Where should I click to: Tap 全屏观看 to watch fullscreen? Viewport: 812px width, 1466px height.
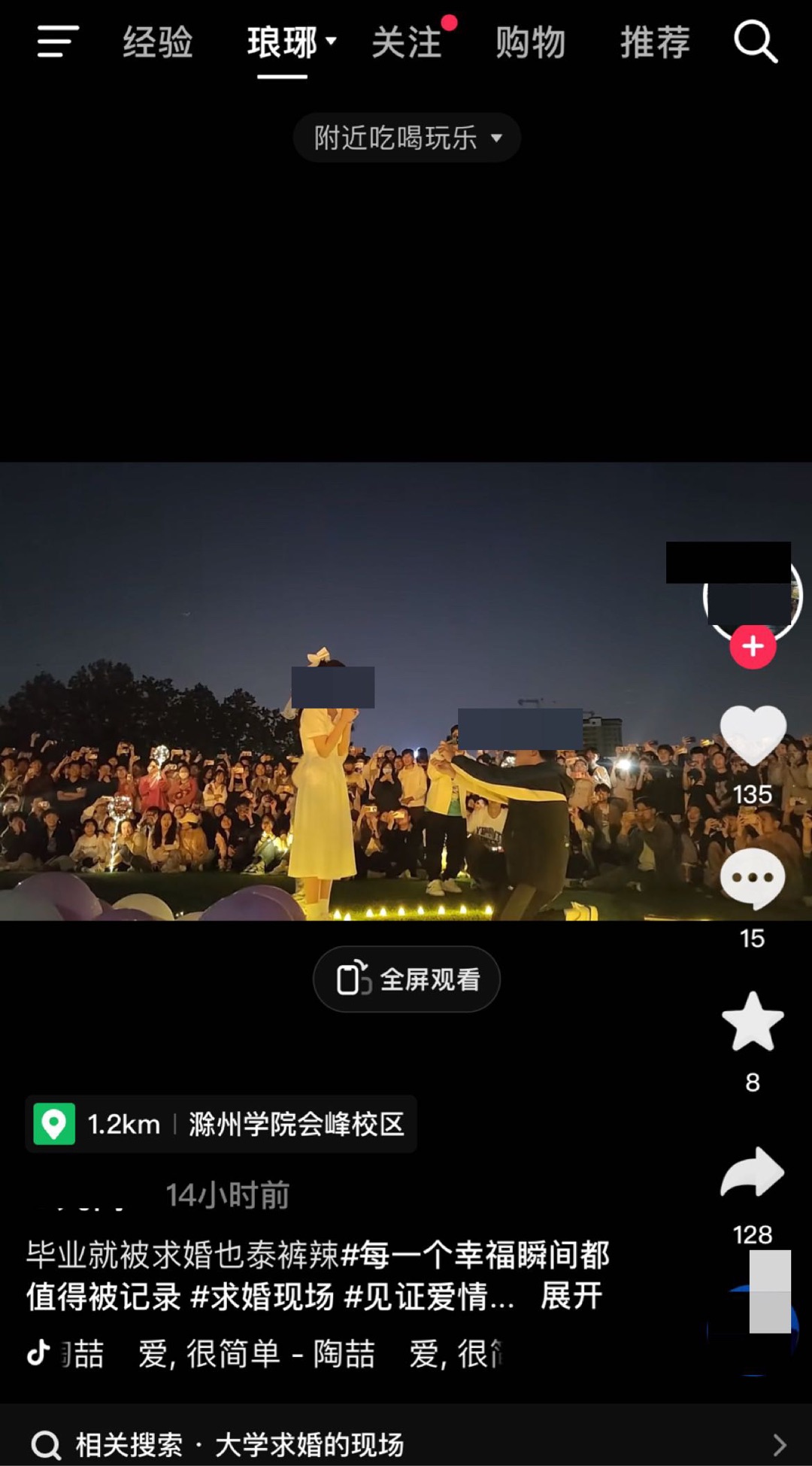coord(407,979)
